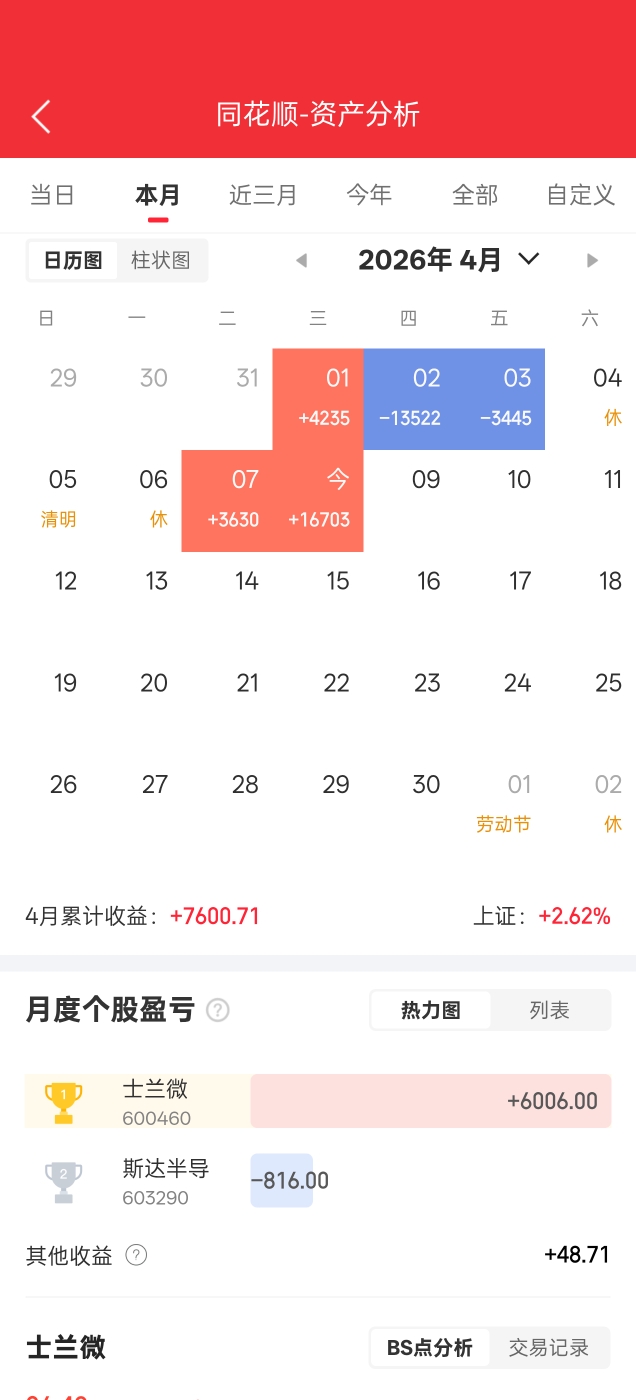The height and width of the screenshot is (1400, 636).
Task: Switch to 柱状图 view
Action: coord(161,261)
